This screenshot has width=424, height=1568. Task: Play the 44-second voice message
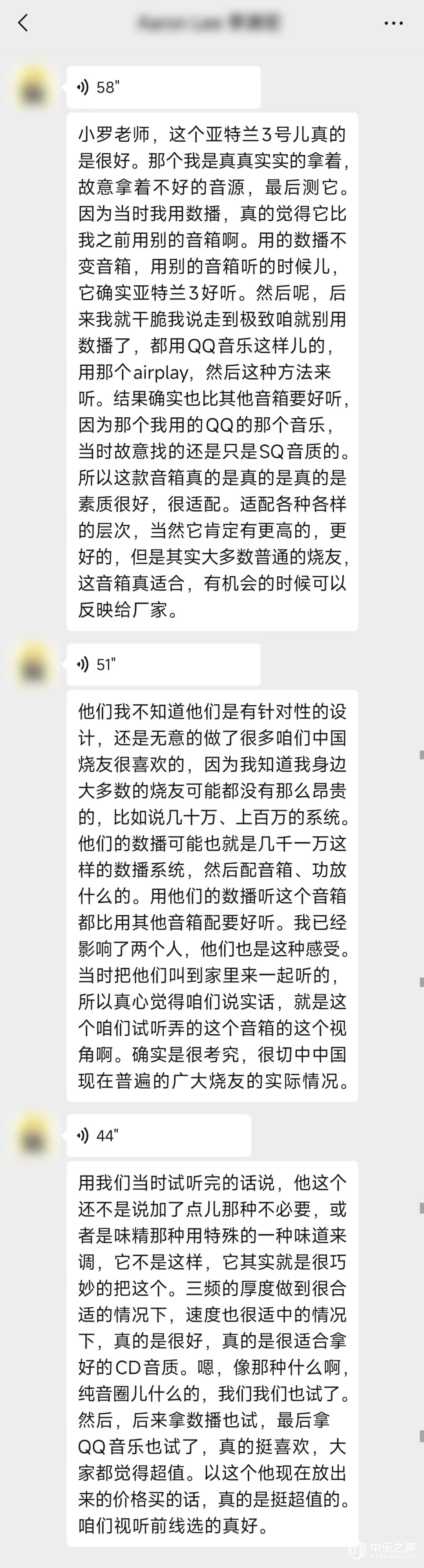pyautogui.click(x=158, y=1135)
